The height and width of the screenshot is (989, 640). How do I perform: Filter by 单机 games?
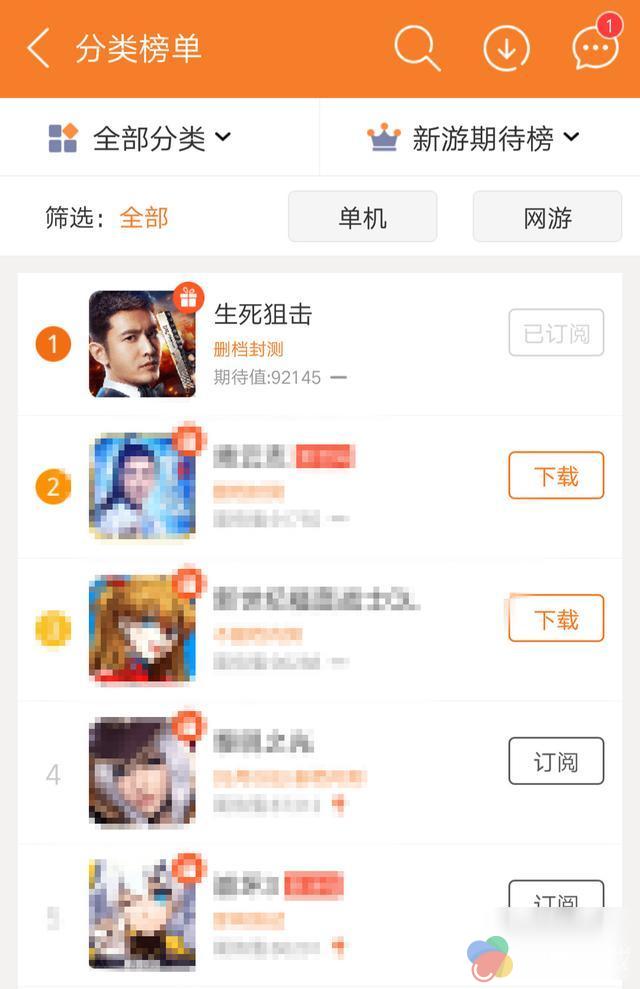362,217
